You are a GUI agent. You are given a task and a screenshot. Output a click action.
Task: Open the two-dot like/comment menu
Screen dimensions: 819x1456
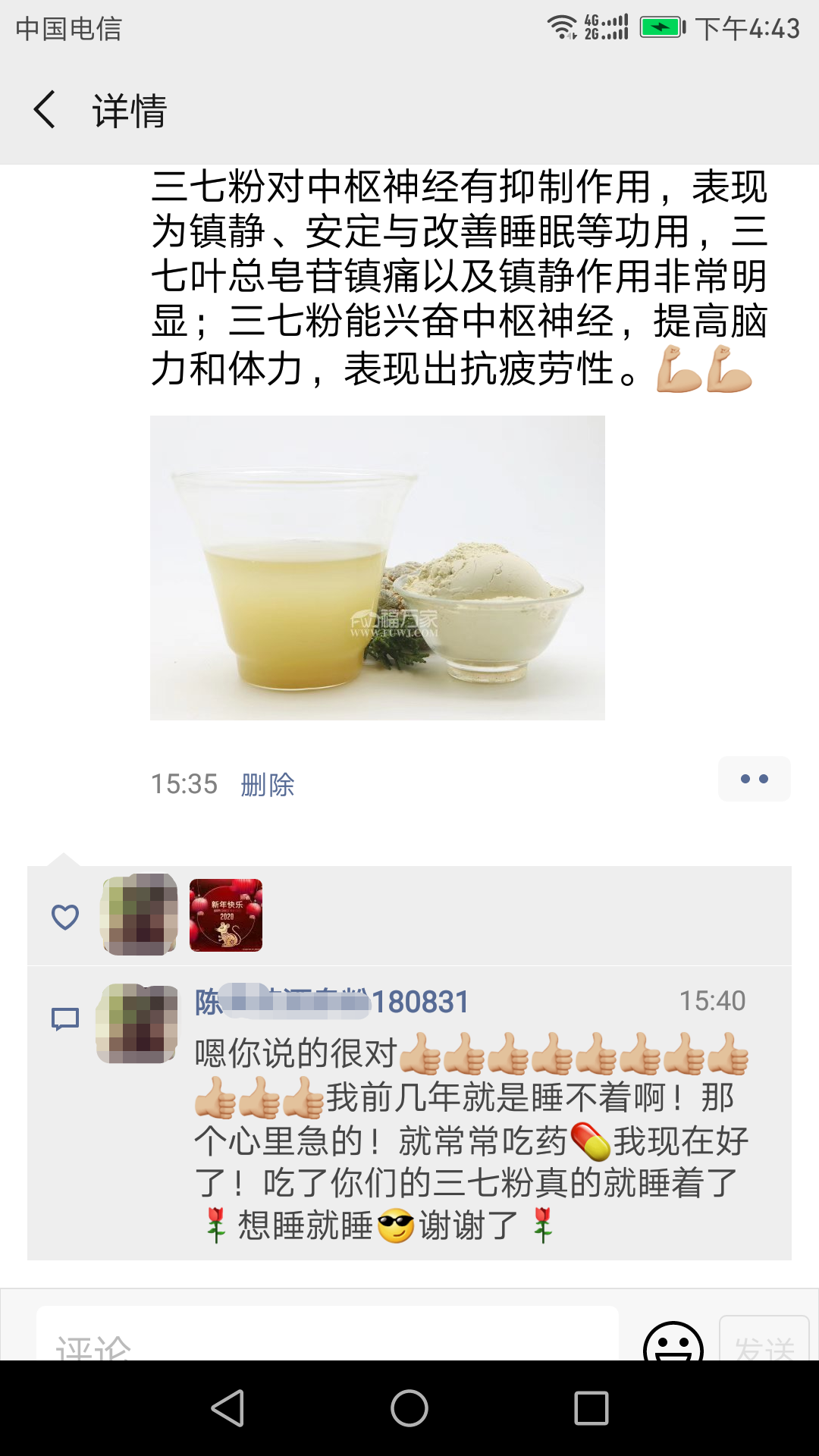click(754, 779)
